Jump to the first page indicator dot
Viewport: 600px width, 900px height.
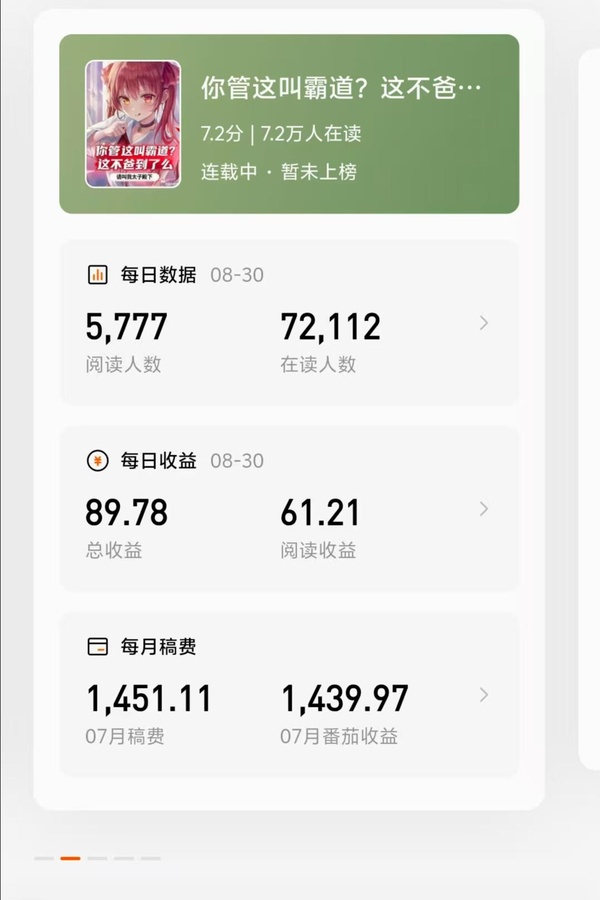[x=44, y=858]
